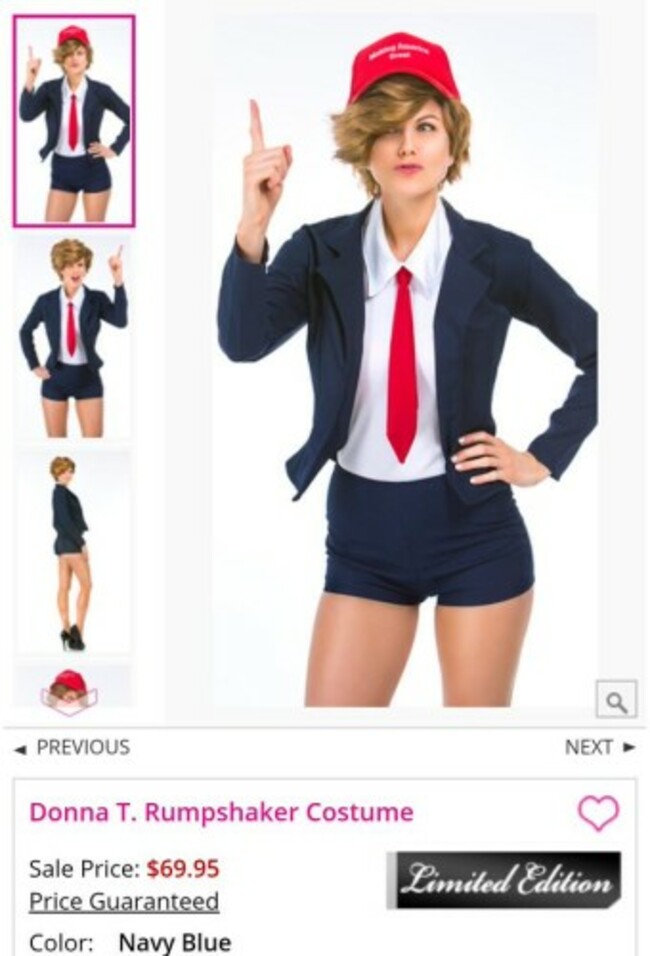Select the second thumbnail without the hat
Image resolution: width=650 pixels, height=956 pixels.
pos(73,335)
